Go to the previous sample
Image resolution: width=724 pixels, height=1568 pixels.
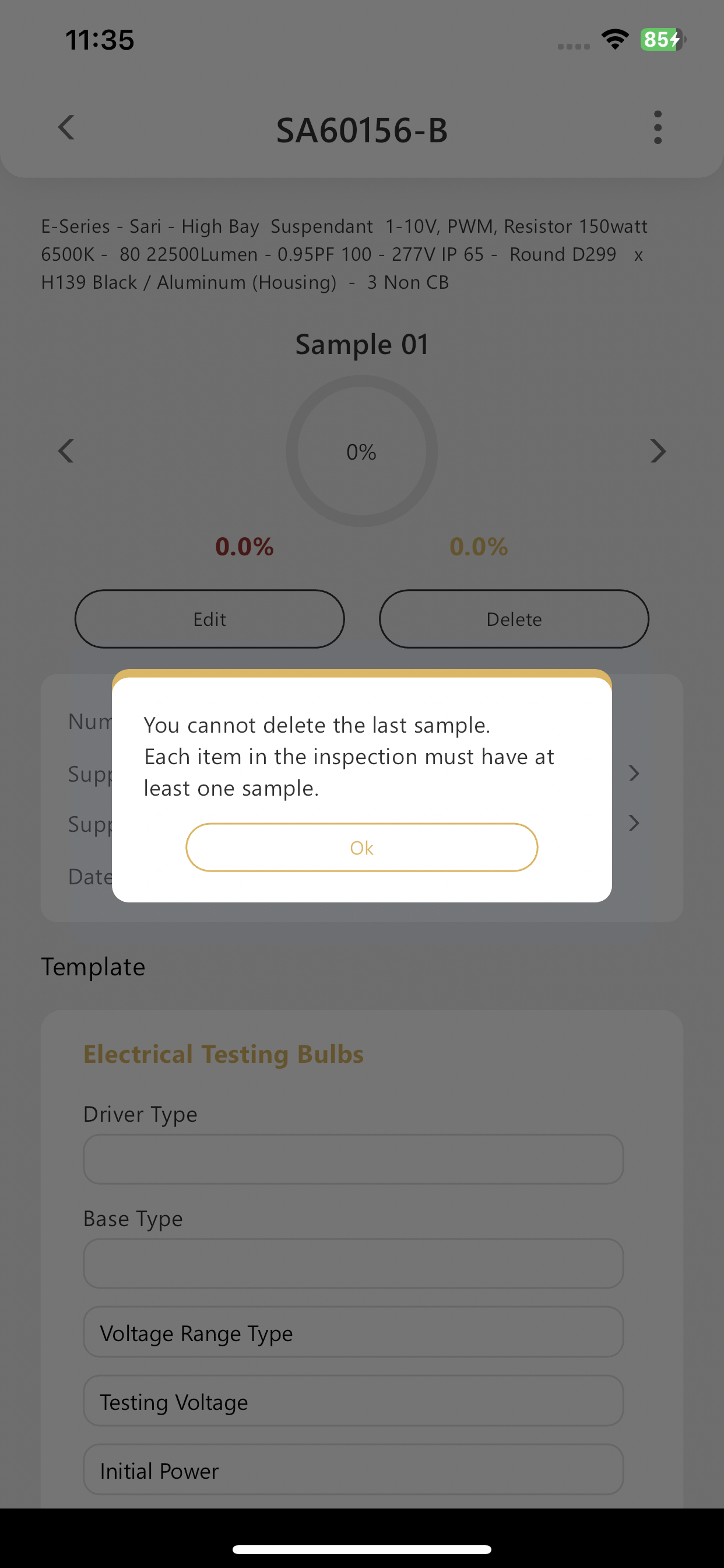66,451
